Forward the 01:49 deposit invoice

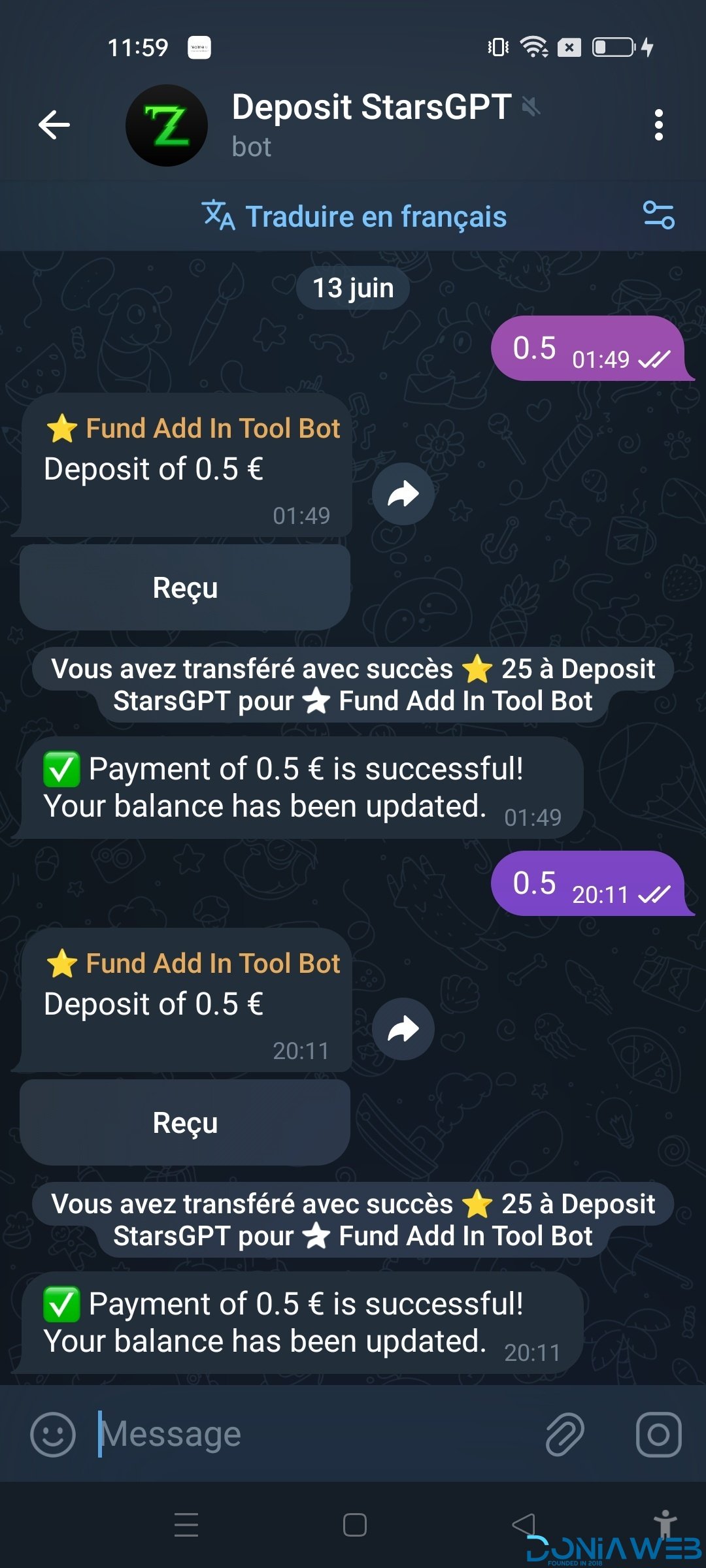(x=403, y=494)
